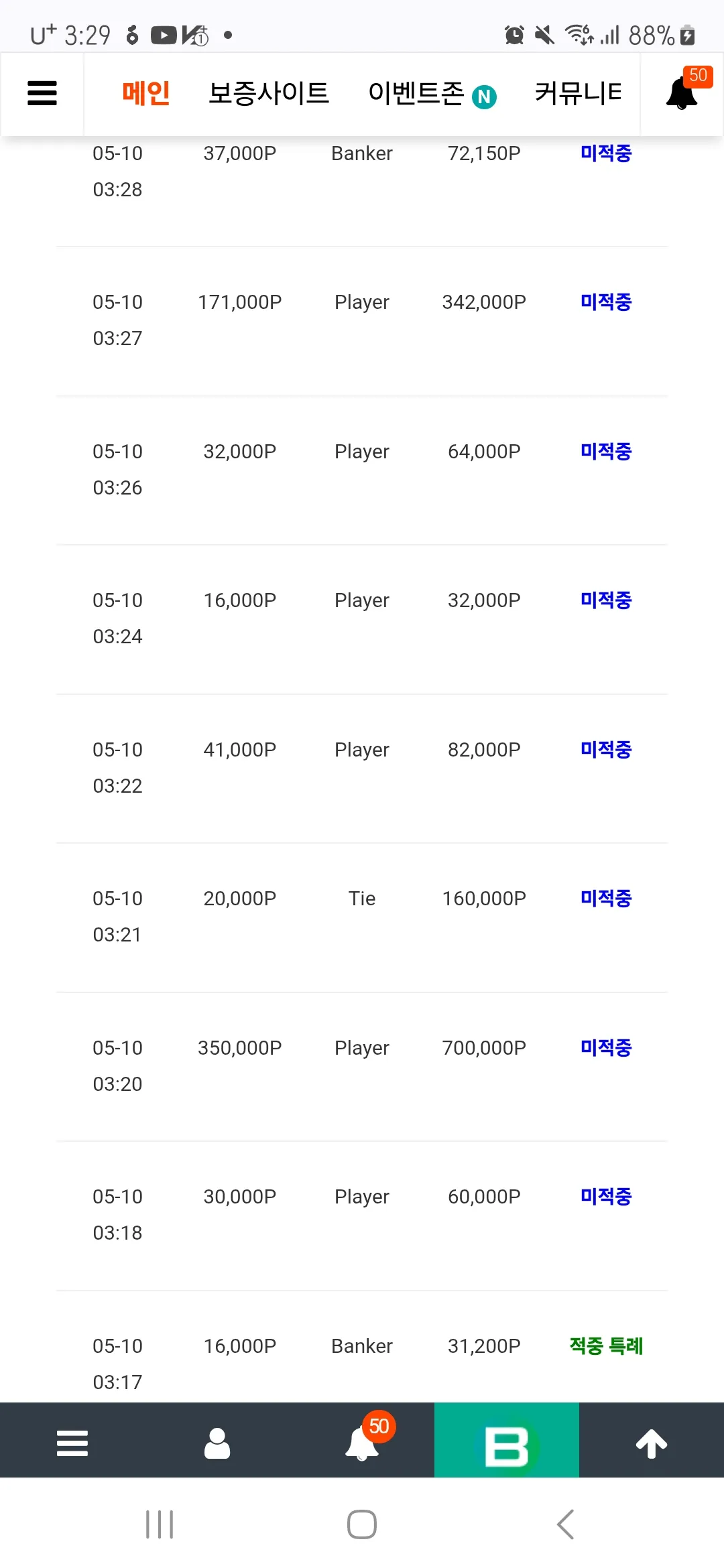Viewport: 724px width, 1568px height.
Task: Switch to the 메인 tab
Action: click(x=145, y=93)
